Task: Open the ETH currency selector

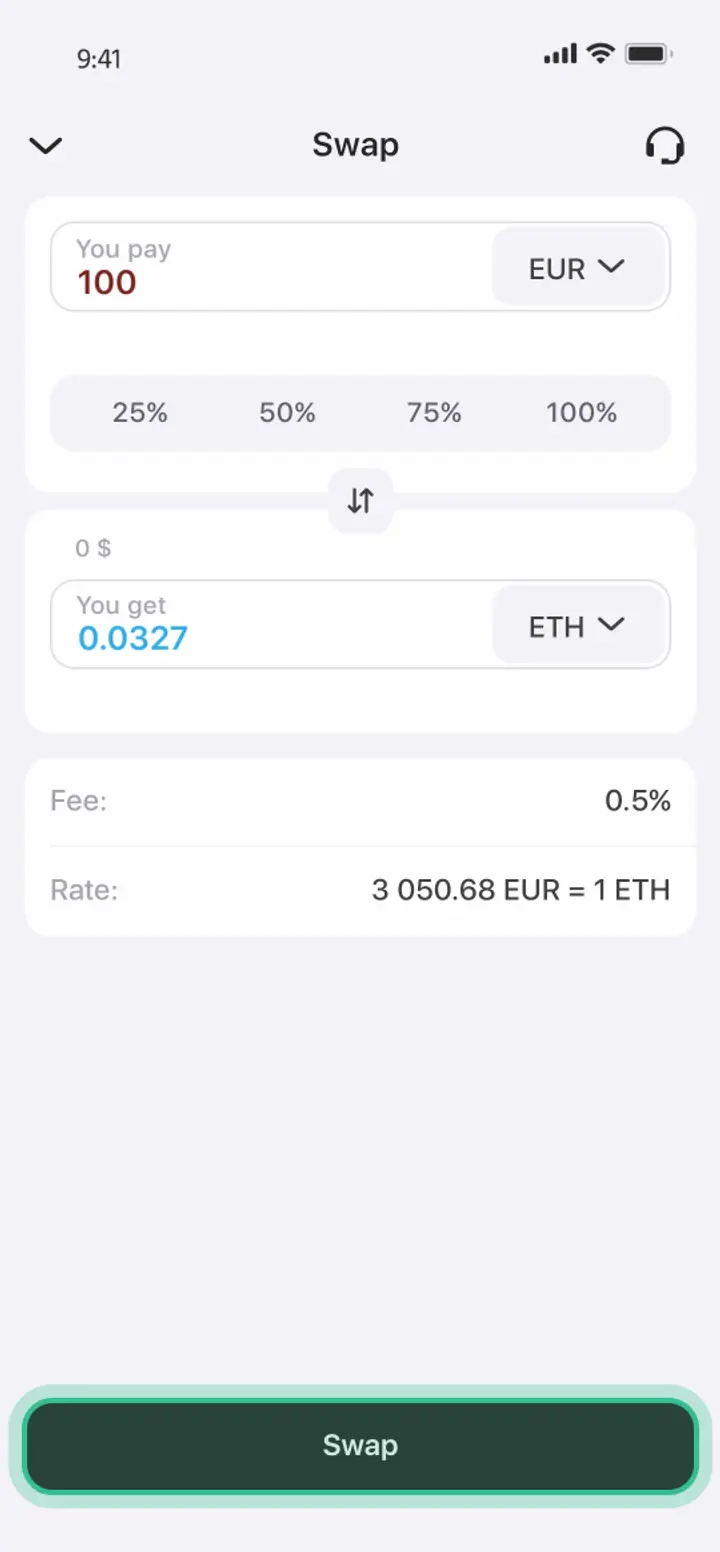Action: coord(579,625)
